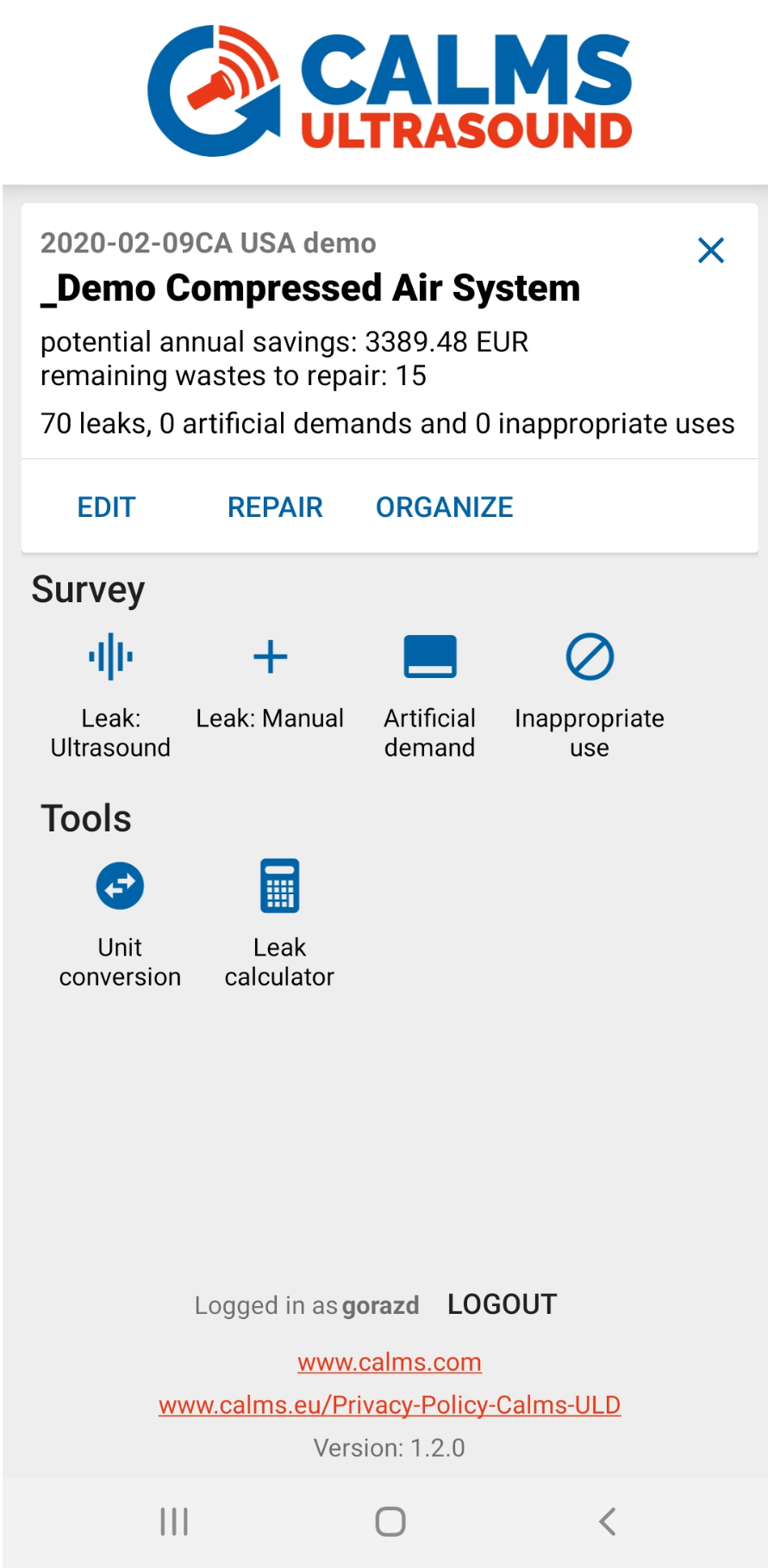Select ORGANIZE on the survey card
The image size is (768, 1568).
click(x=445, y=507)
